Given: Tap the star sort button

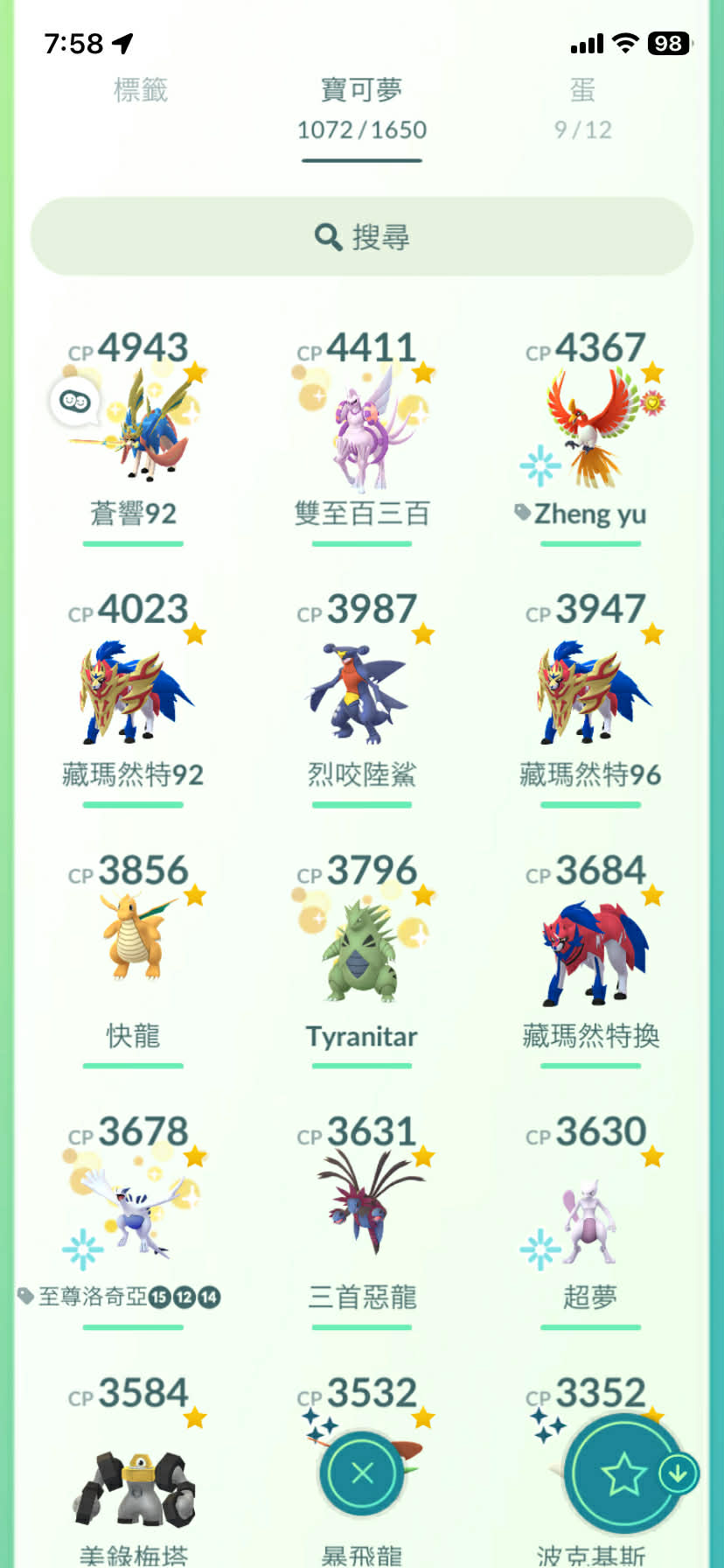Looking at the screenshot, I should [623, 1473].
